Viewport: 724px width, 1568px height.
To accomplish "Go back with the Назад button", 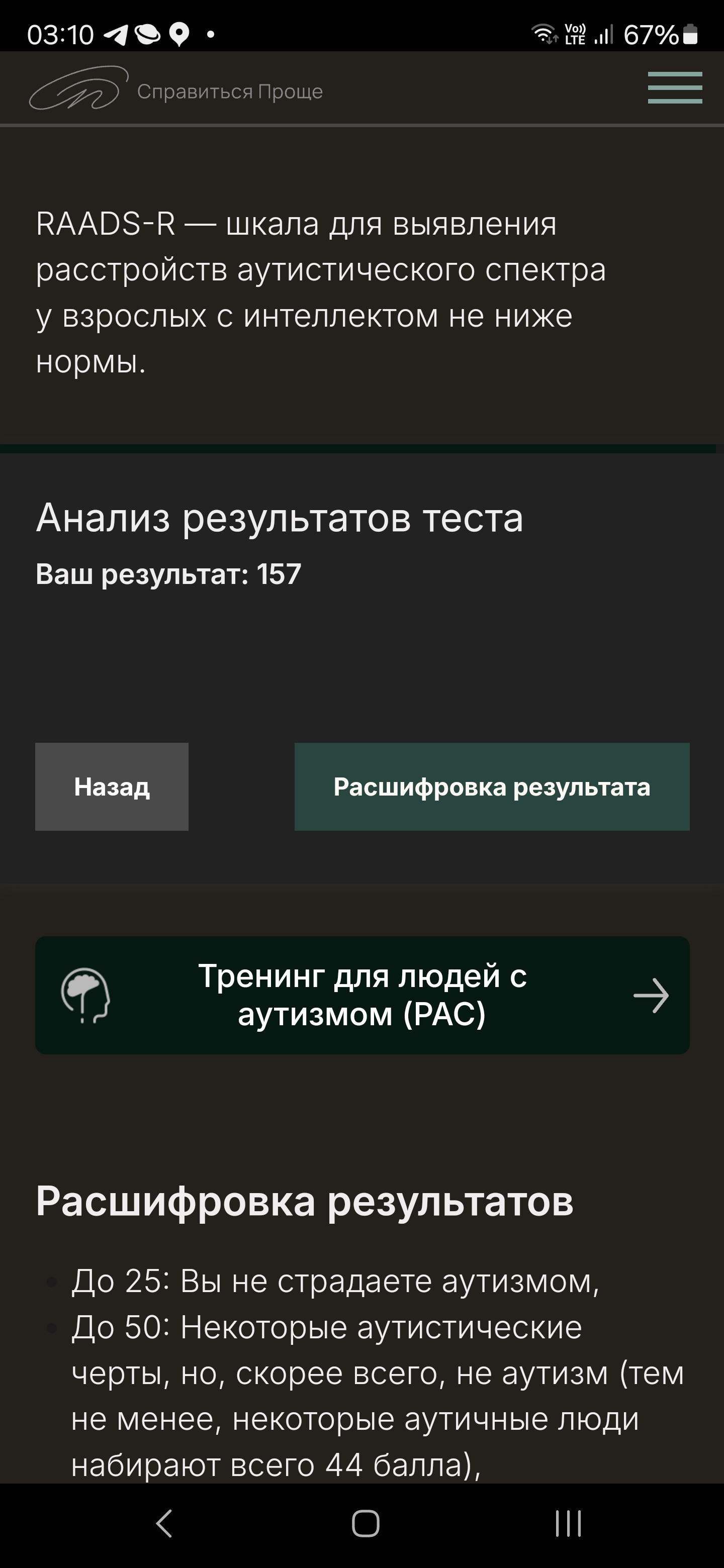I will [112, 787].
